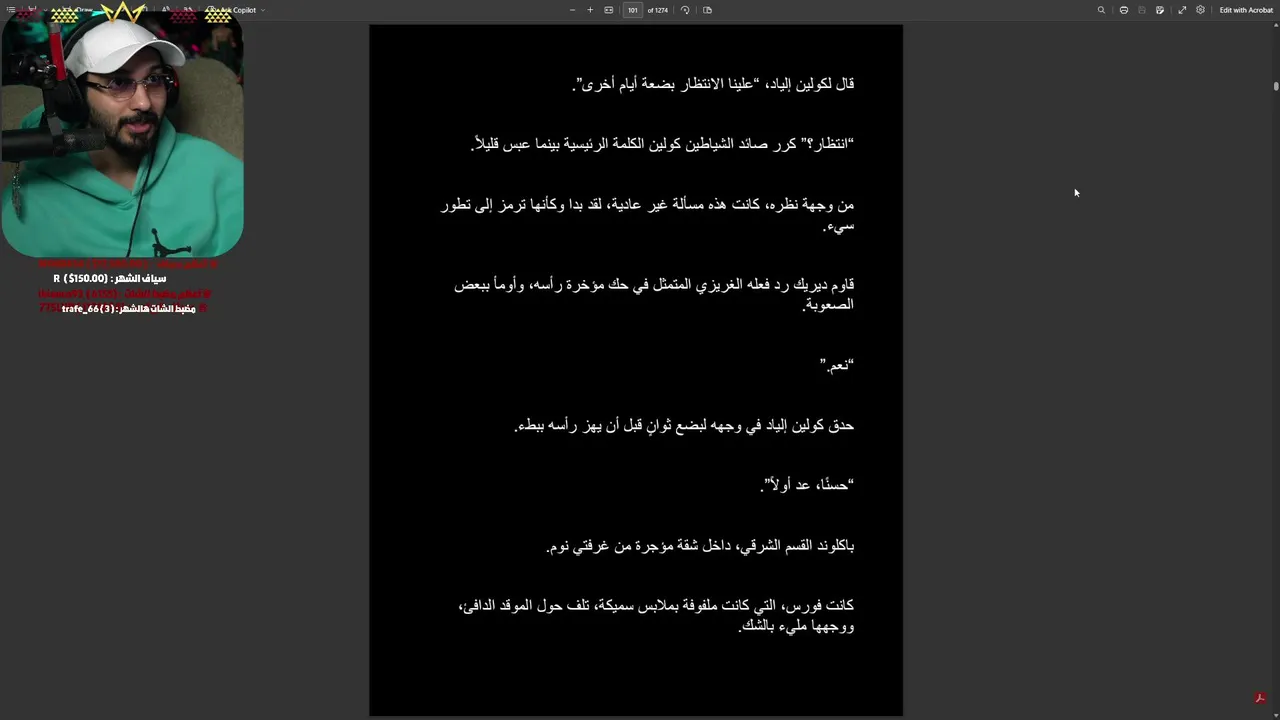Image resolution: width=1280 pixels, height=720 pixels.
Task: Open the PDF viewer settings gear
Action: (1200, 10)
